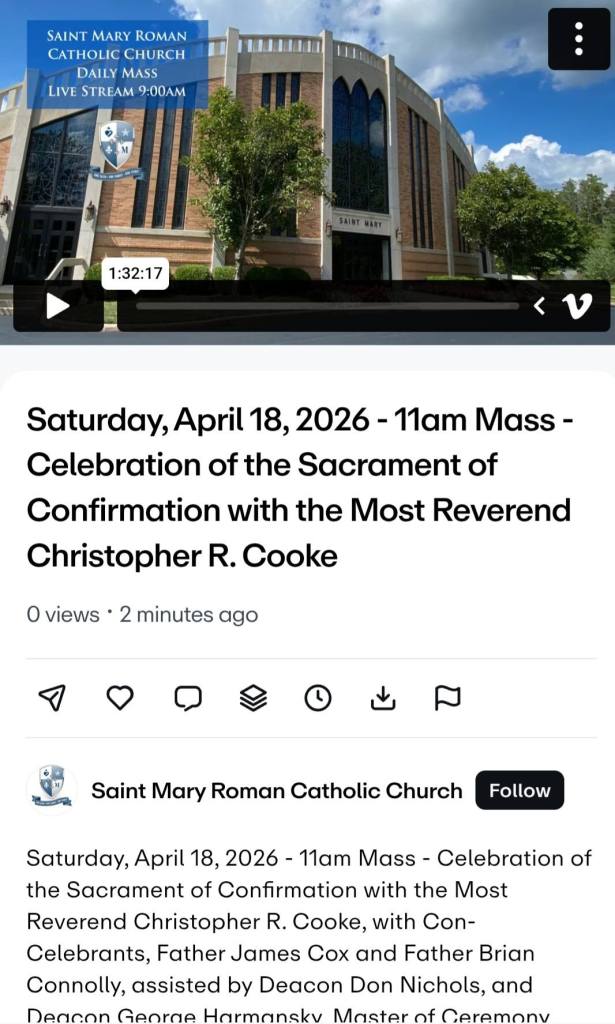Open Saint Mary Roman Catholic Church profile
Screen dimensions: 615x1024
coord(276,790)
